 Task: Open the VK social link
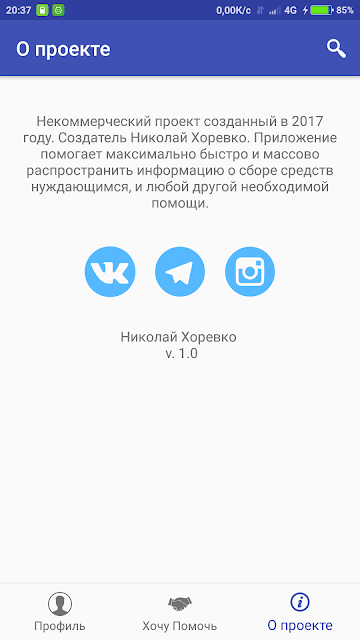(x=110, y=271)
